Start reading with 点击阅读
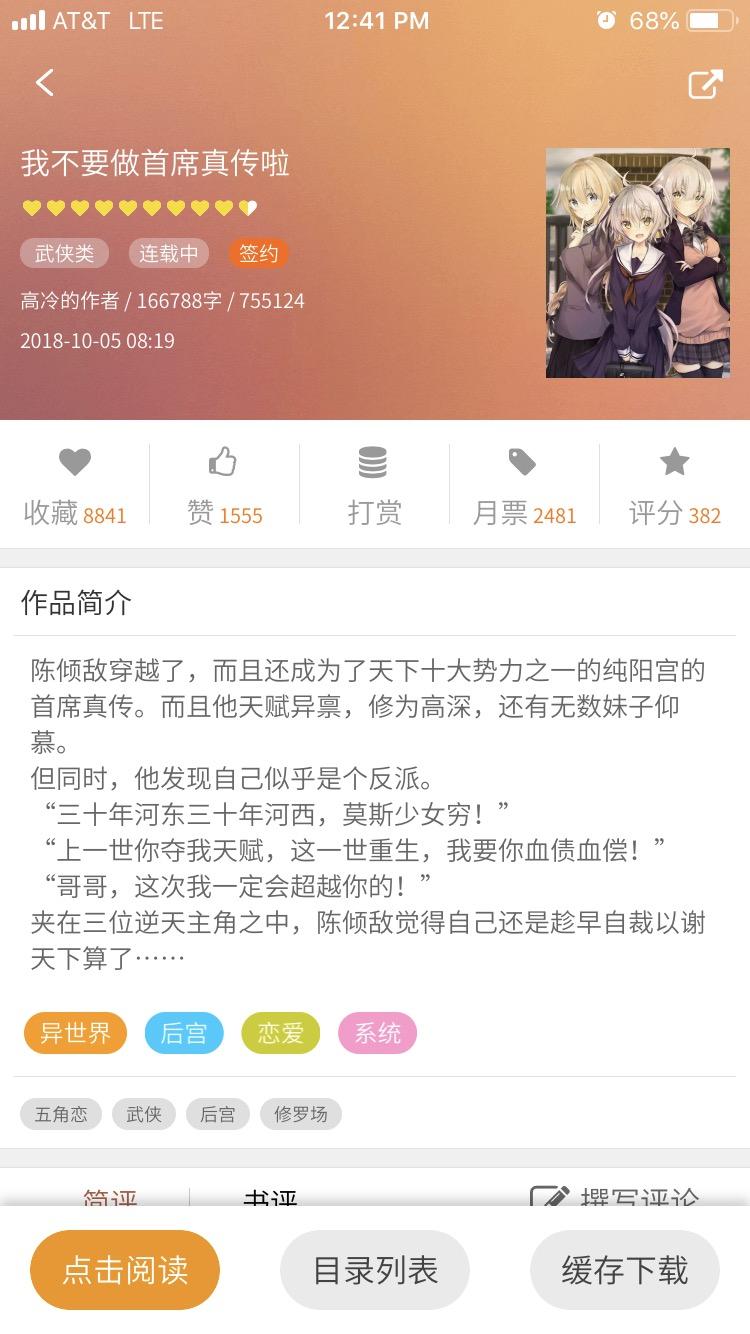Viewport: 750px width, 1334px height. (125, 1270)
